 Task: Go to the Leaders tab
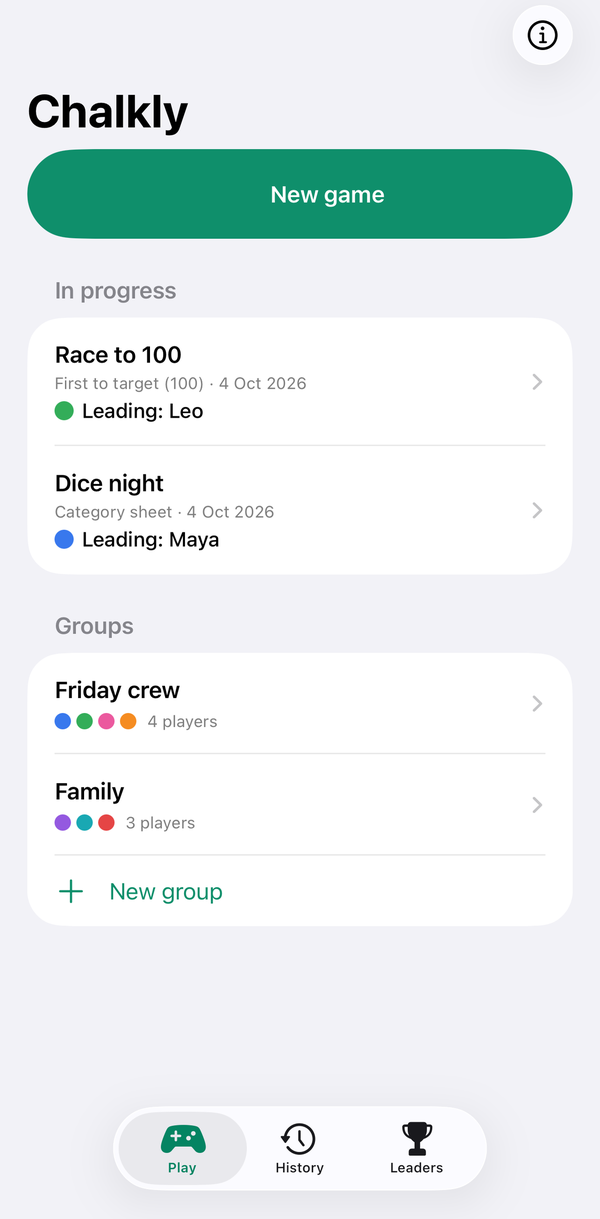[x=417, y=1149]
